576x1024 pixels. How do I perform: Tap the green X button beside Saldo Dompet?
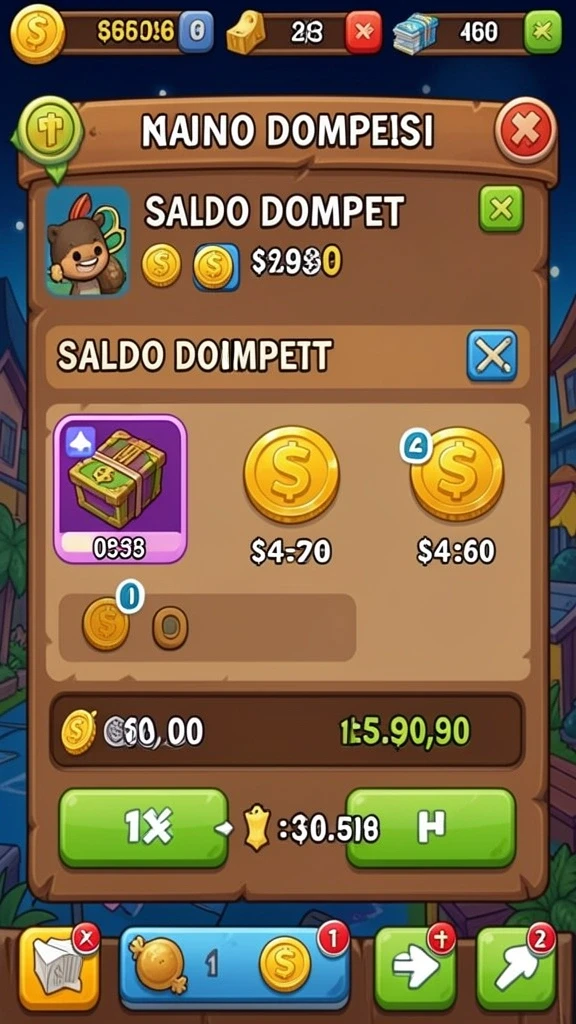click(x=501, y=209)
